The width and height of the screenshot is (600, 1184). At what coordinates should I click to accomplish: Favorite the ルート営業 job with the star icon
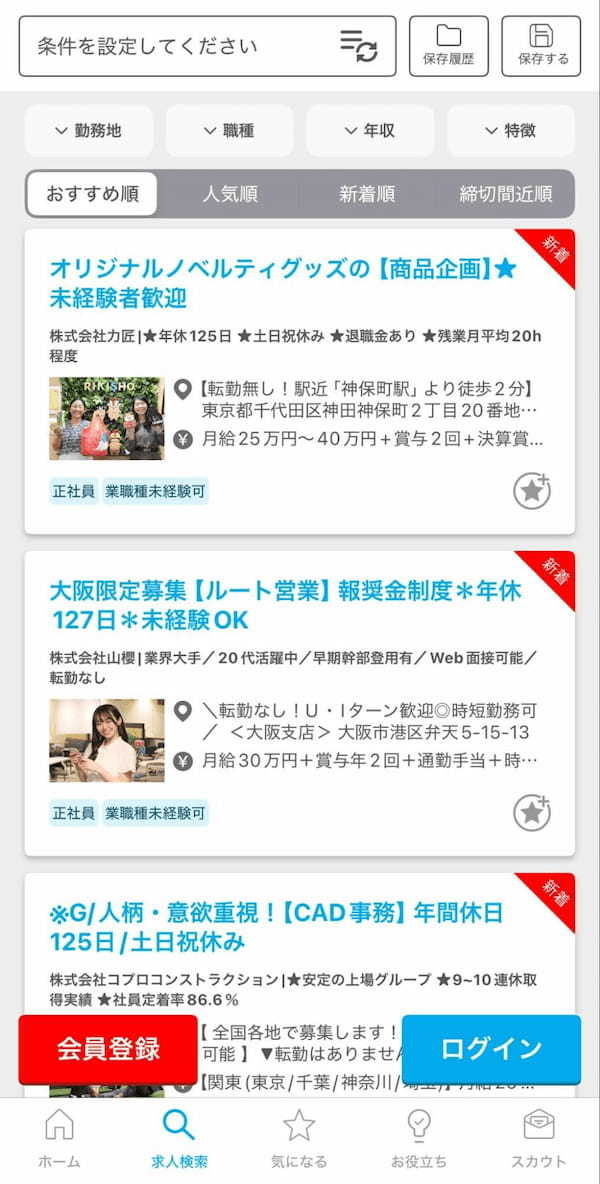[532, 813]
